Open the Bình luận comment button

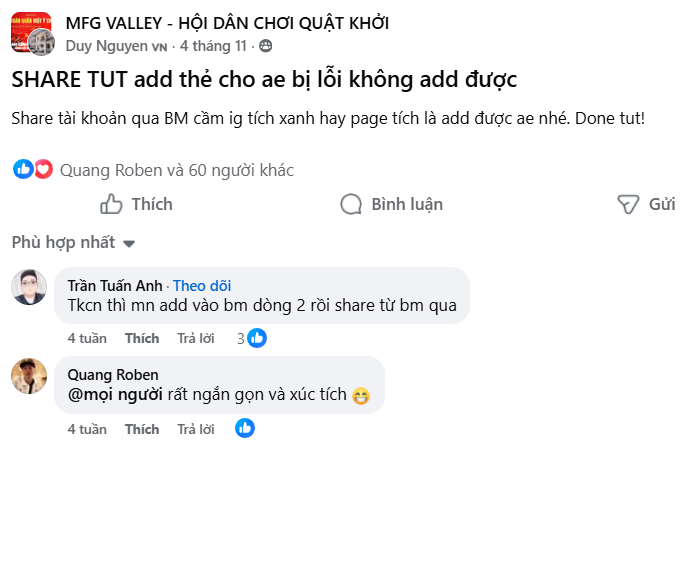tap(391, 204)
